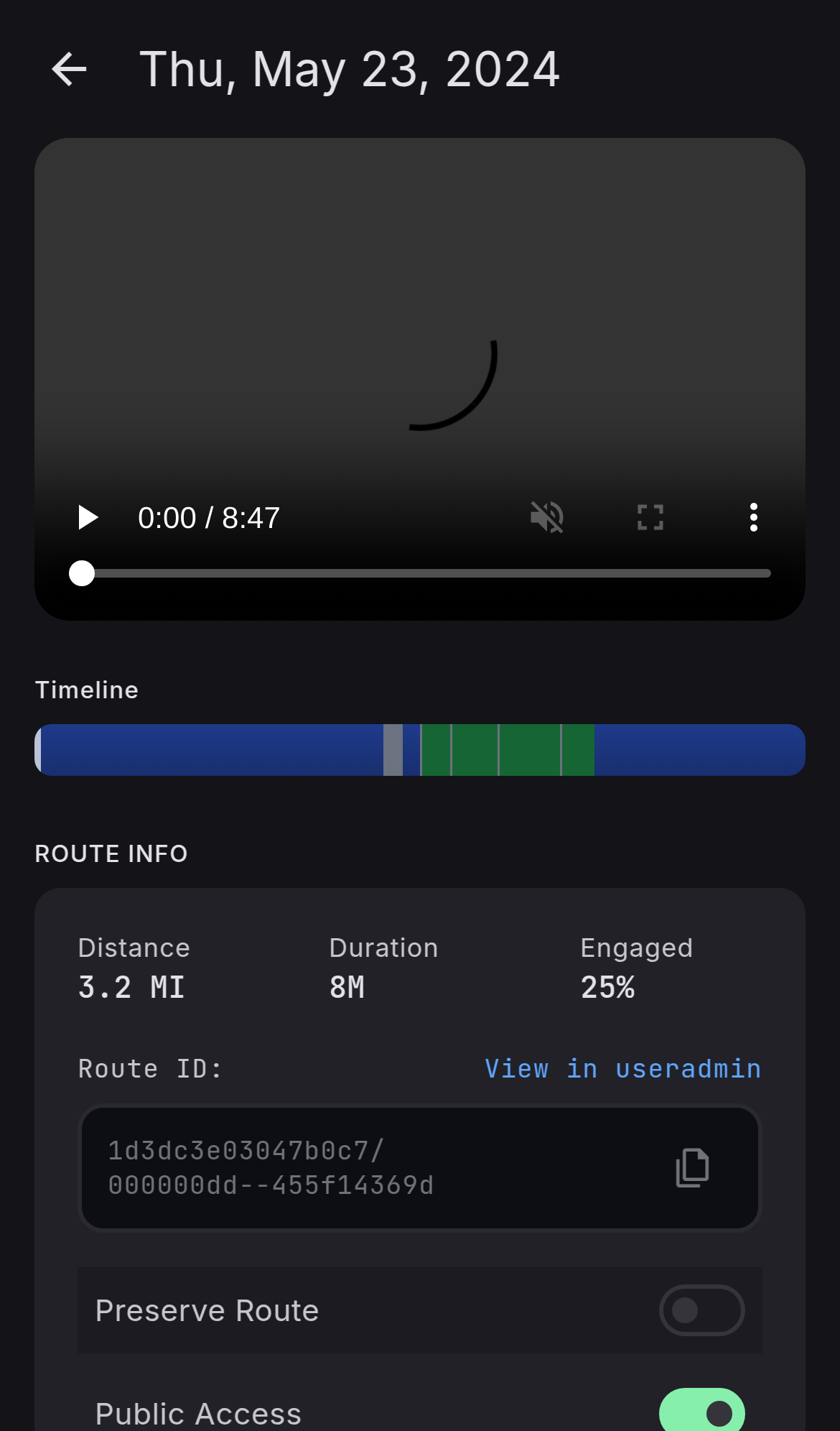The height and width of the screenshot is (1431, 840).
Task: Copy the Route ID
Action: (x=692, y=1167)
